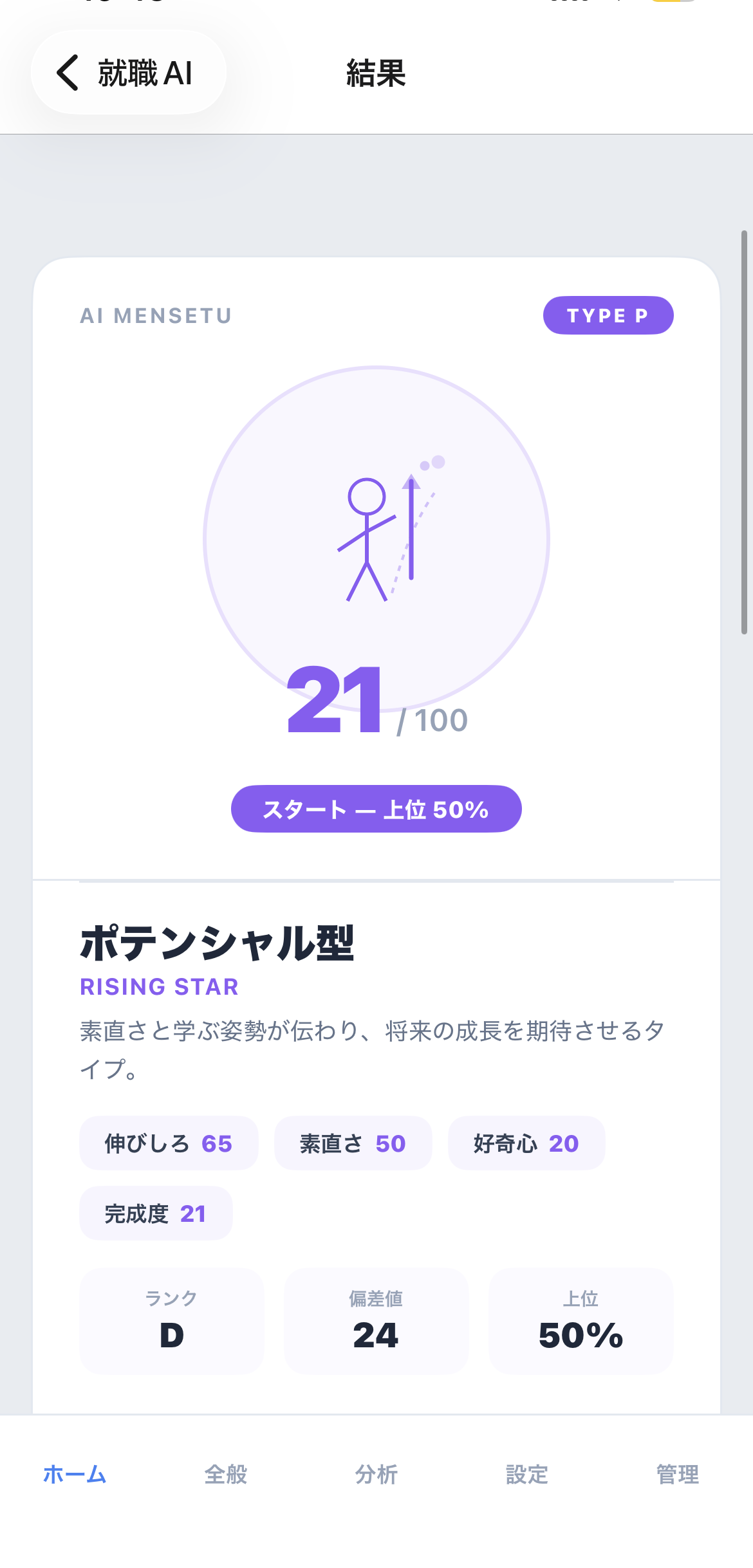Select the 結果 title tab
Screen dimensions: 753x1568
(x=375, y=73)
